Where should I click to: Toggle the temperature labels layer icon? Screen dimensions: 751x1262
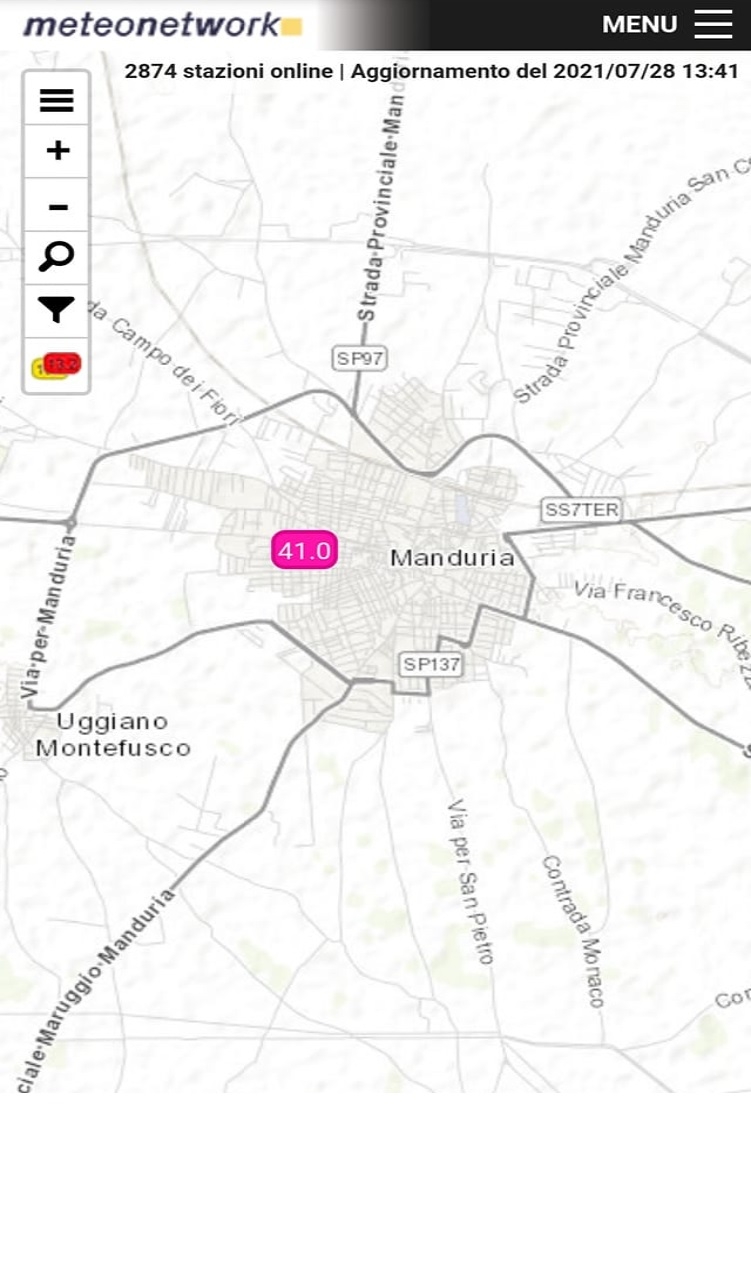coord(57,365)
